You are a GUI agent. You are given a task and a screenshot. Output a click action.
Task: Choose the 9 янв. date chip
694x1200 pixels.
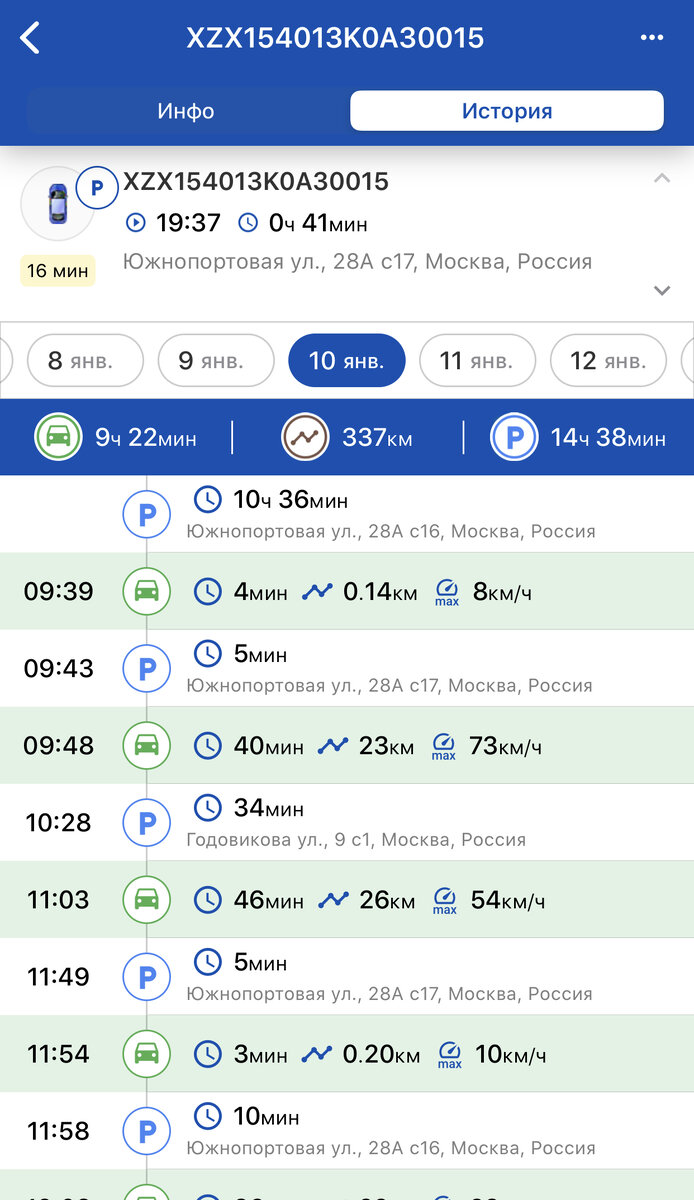tap(215, 360)
